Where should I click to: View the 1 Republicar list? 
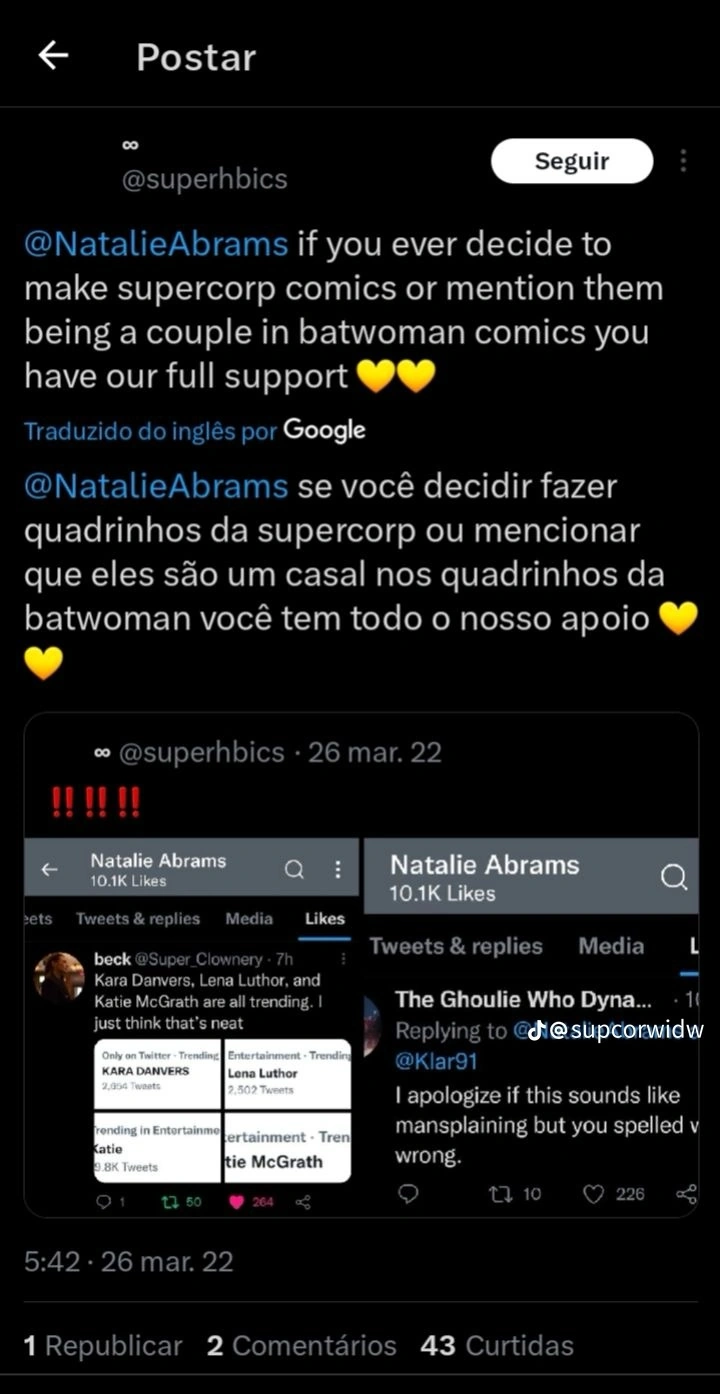coord(103,1346)
